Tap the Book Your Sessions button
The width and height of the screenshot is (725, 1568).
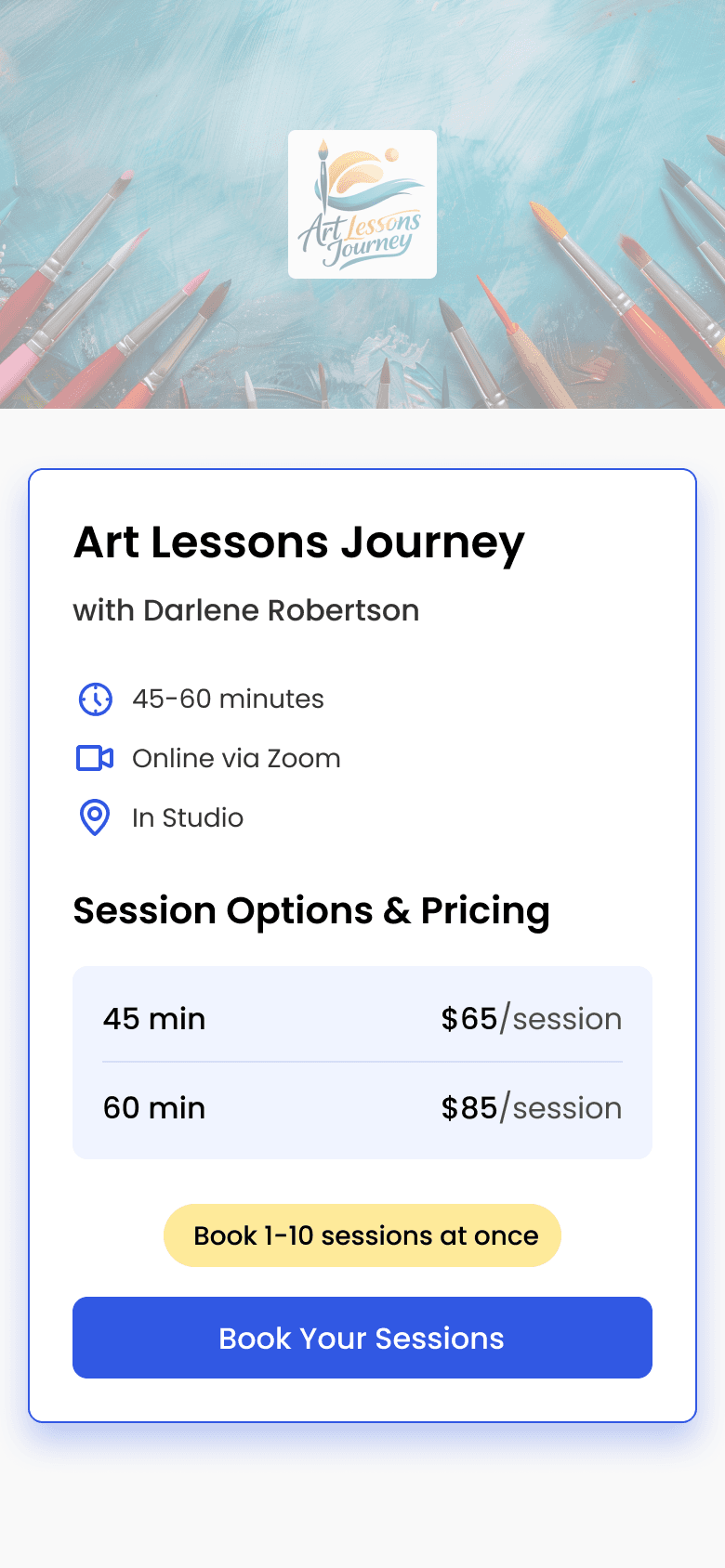point(362,1338)
